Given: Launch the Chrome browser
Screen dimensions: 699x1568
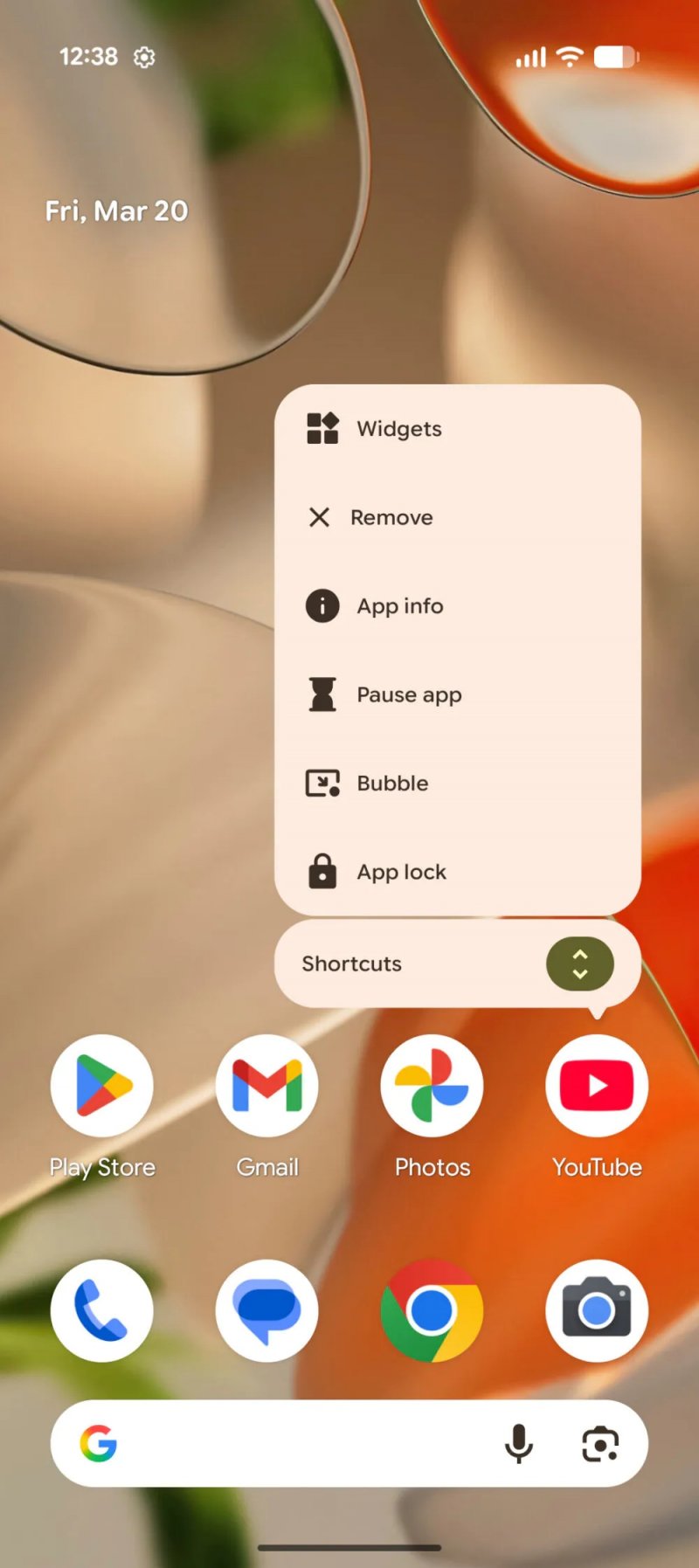Looking at the screenshot, I should point(432,1310).
